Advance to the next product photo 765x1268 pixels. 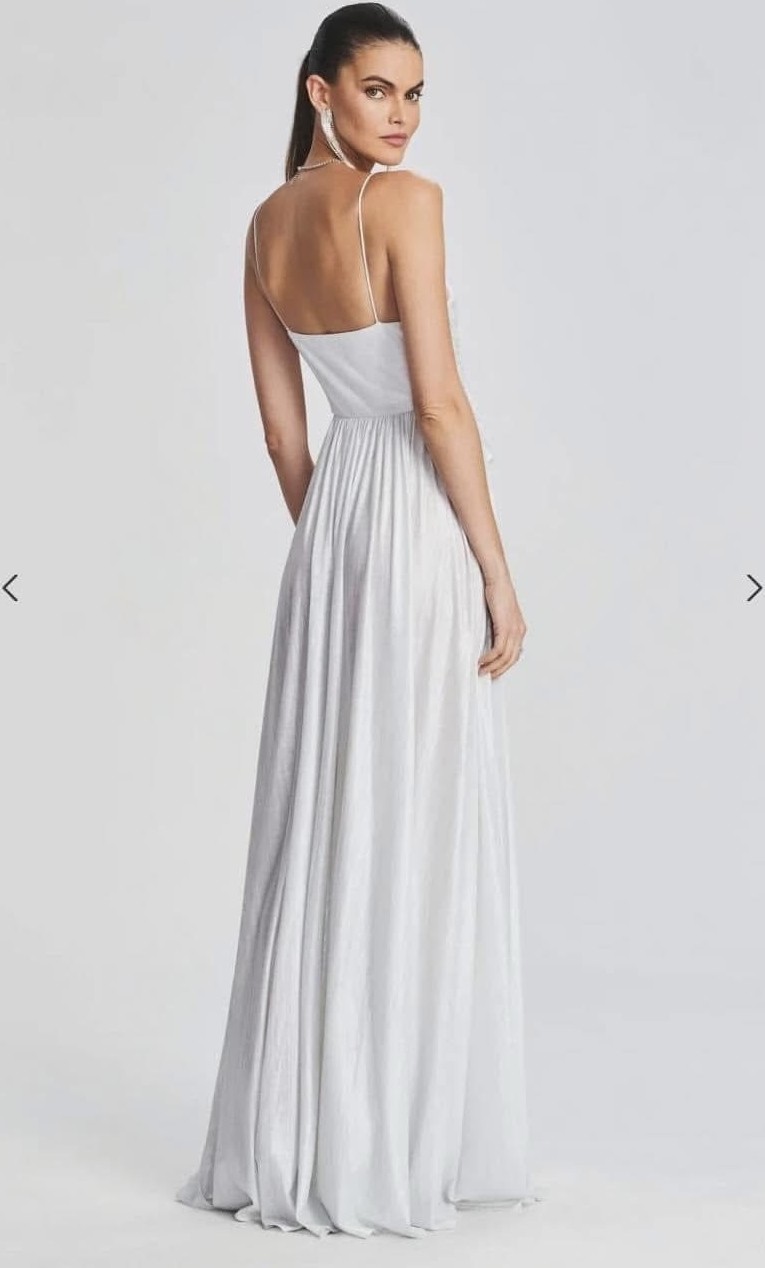pyautogui.click(x=754, y=588)
